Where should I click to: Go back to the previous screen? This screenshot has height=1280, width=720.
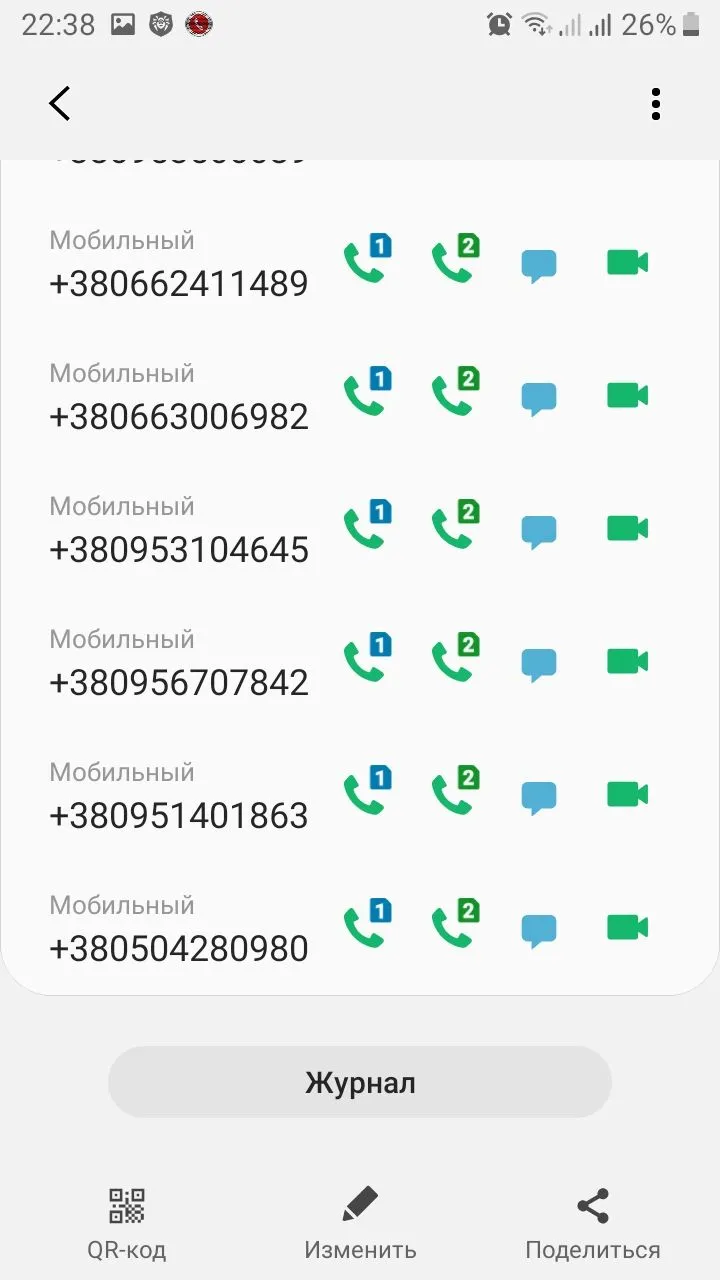click(x=60, y=103)
